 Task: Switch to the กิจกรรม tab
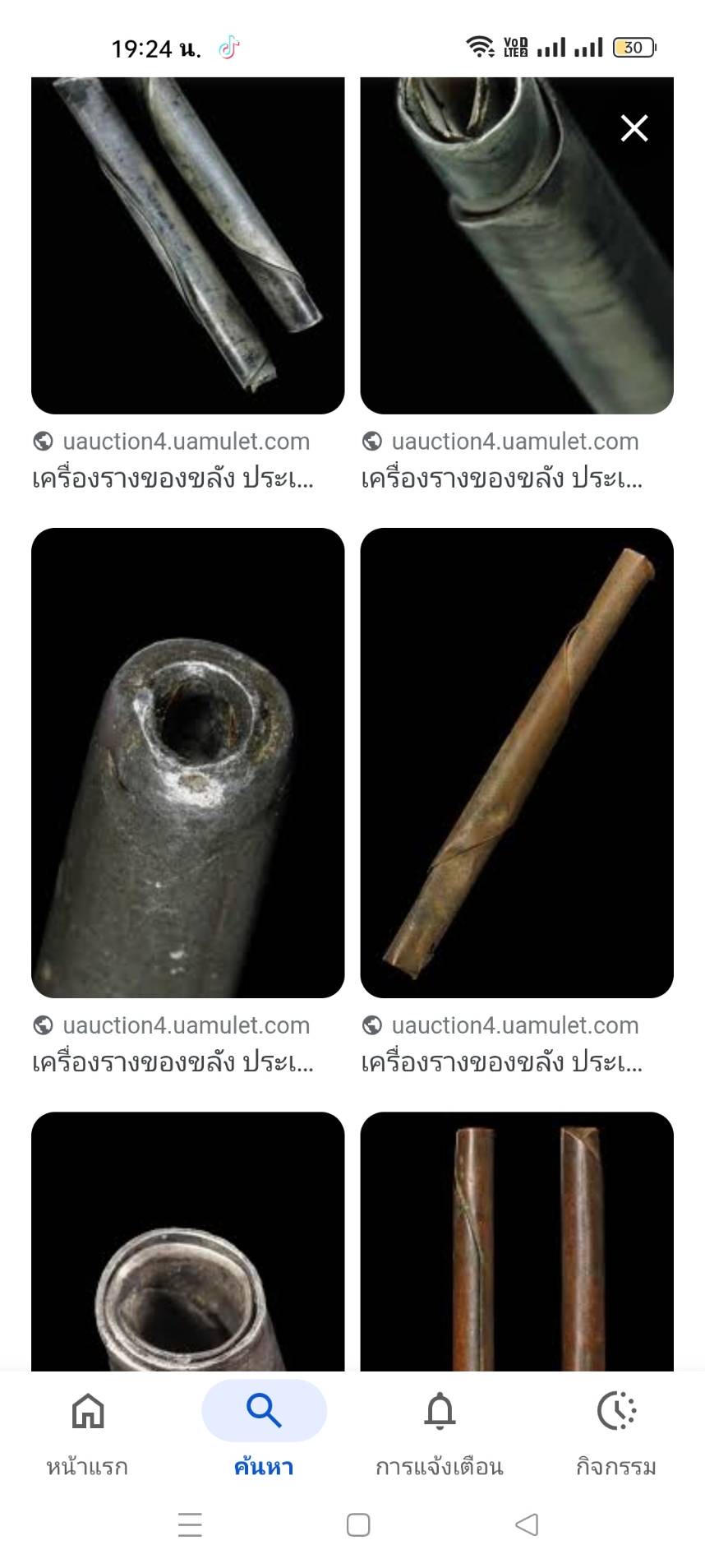point(616,1432)
